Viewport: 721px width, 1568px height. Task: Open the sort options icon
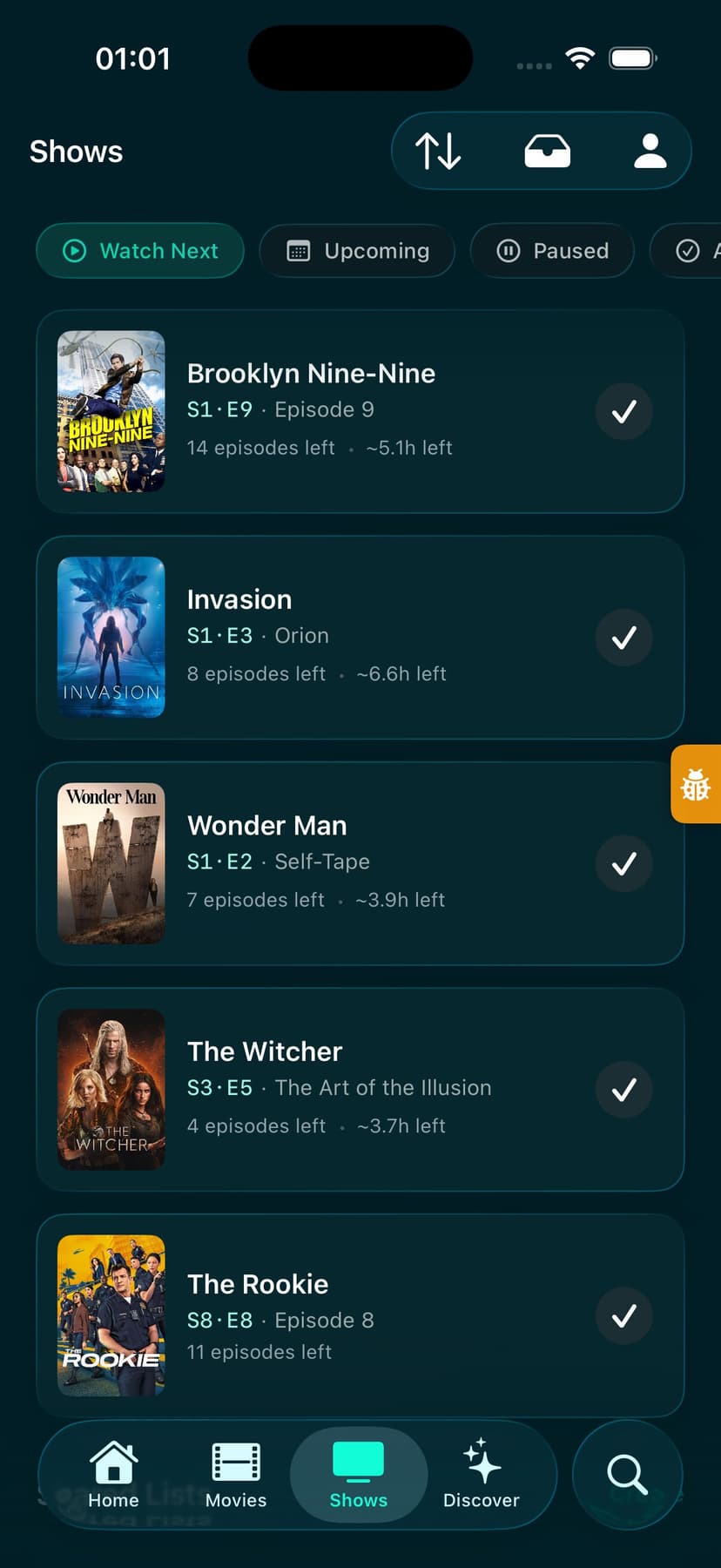click(x=438, y=150)
